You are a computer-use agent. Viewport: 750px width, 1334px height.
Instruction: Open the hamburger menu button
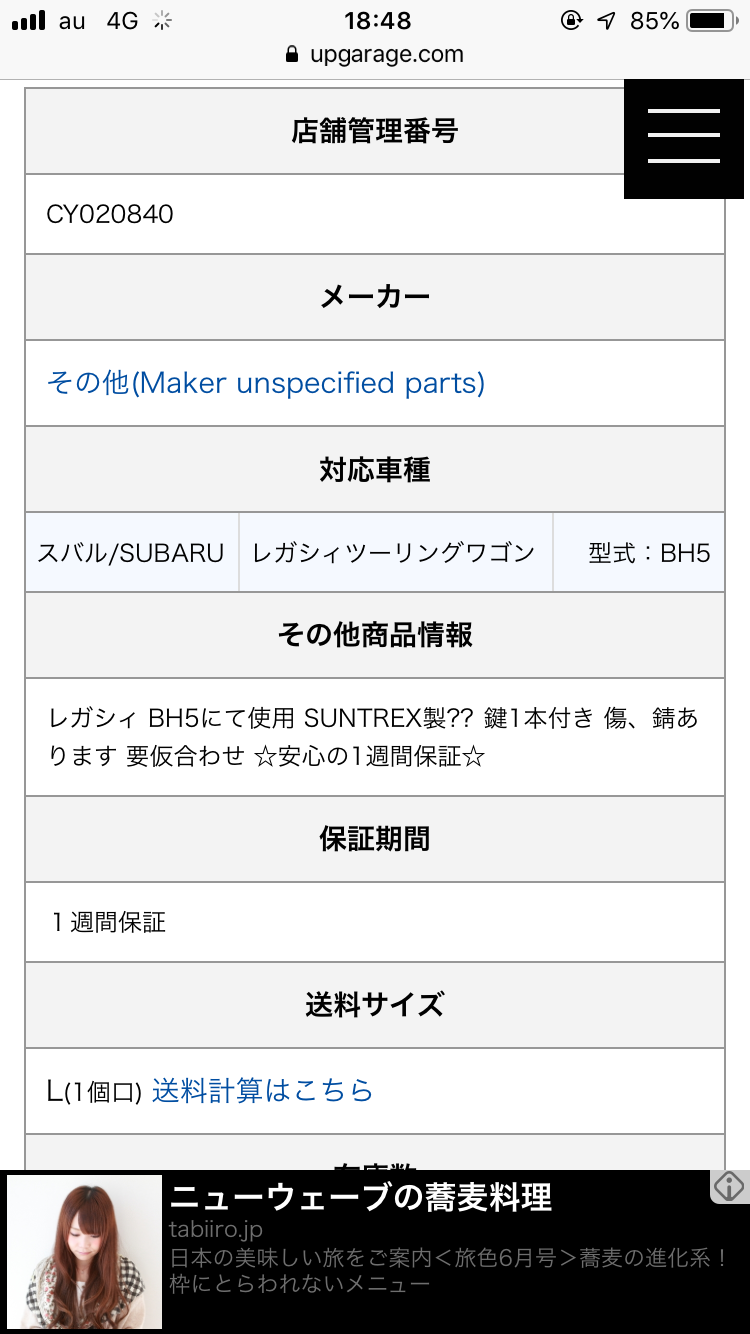[686, 137]
